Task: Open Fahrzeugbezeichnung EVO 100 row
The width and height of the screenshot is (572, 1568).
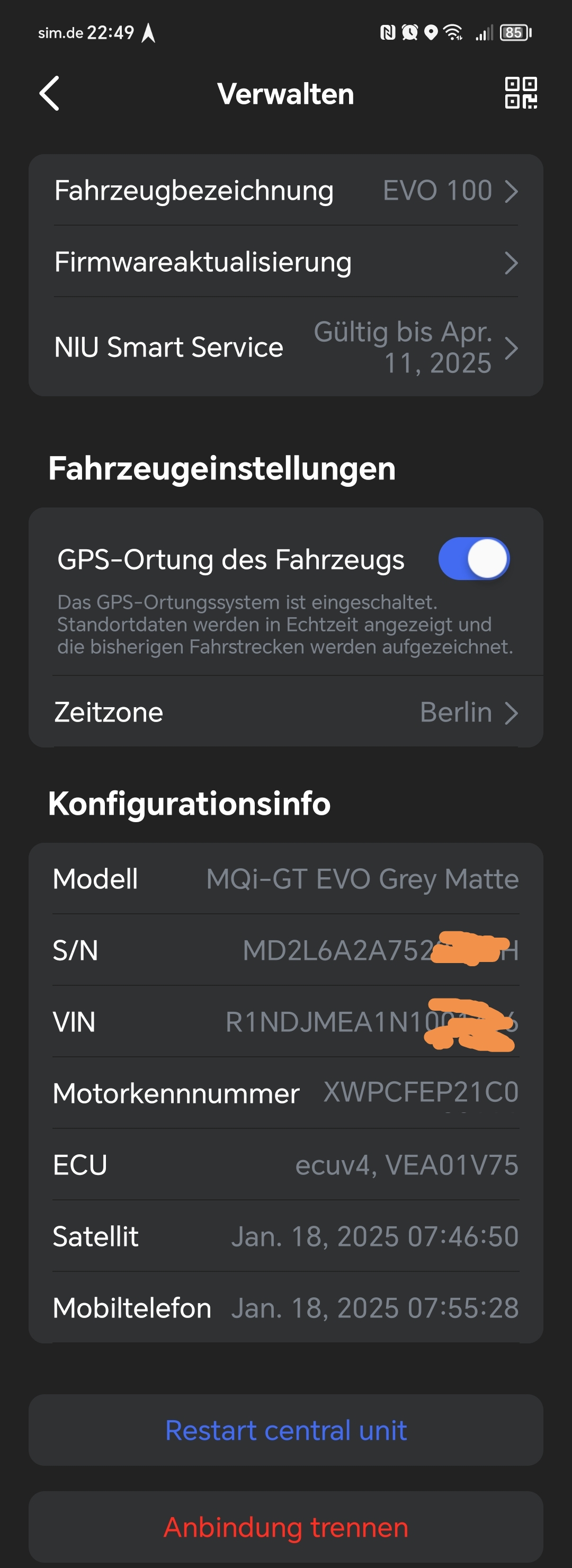Action: tap(286, 191)
